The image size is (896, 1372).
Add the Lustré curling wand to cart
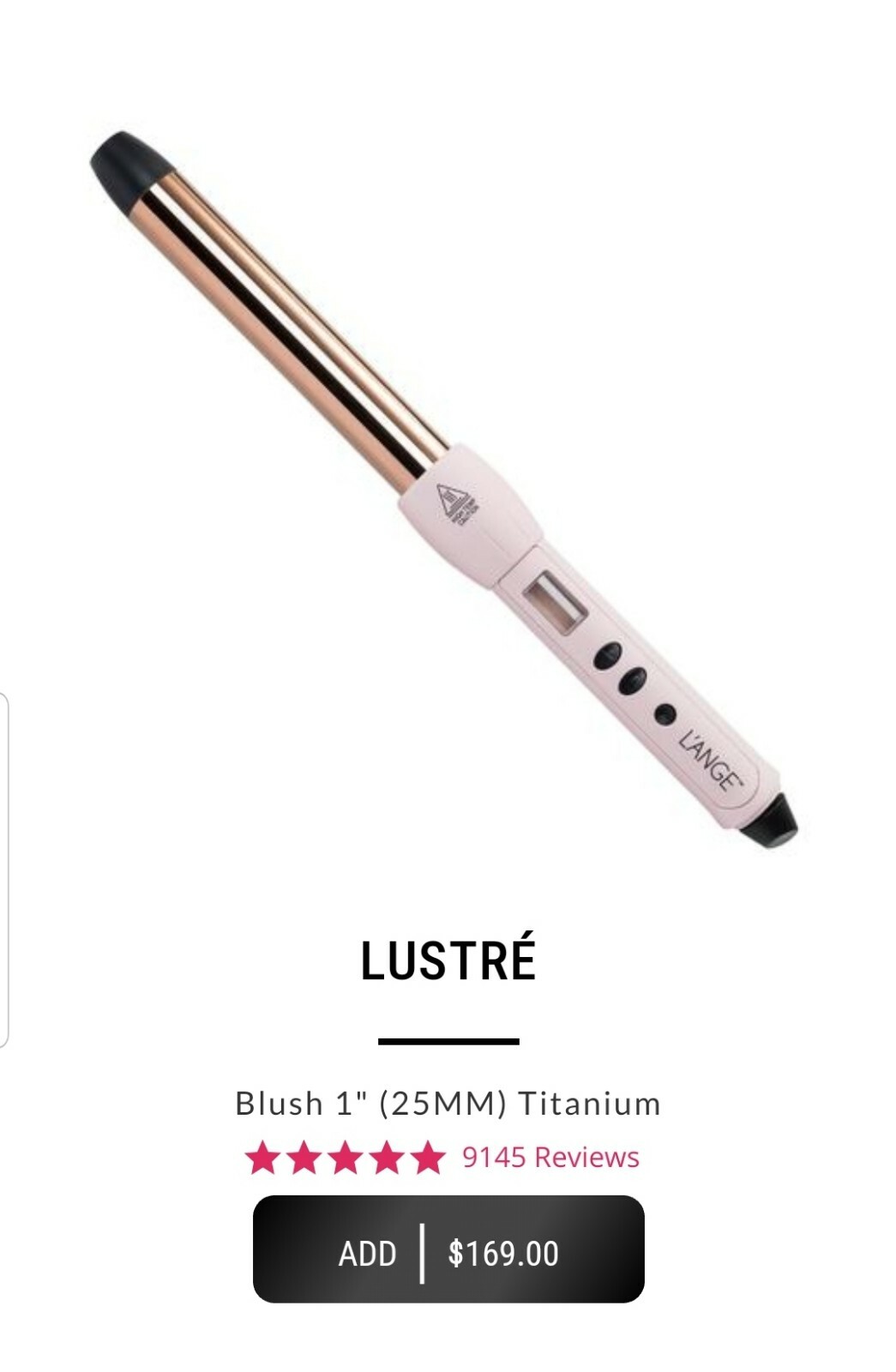(x=448, y=1251)
